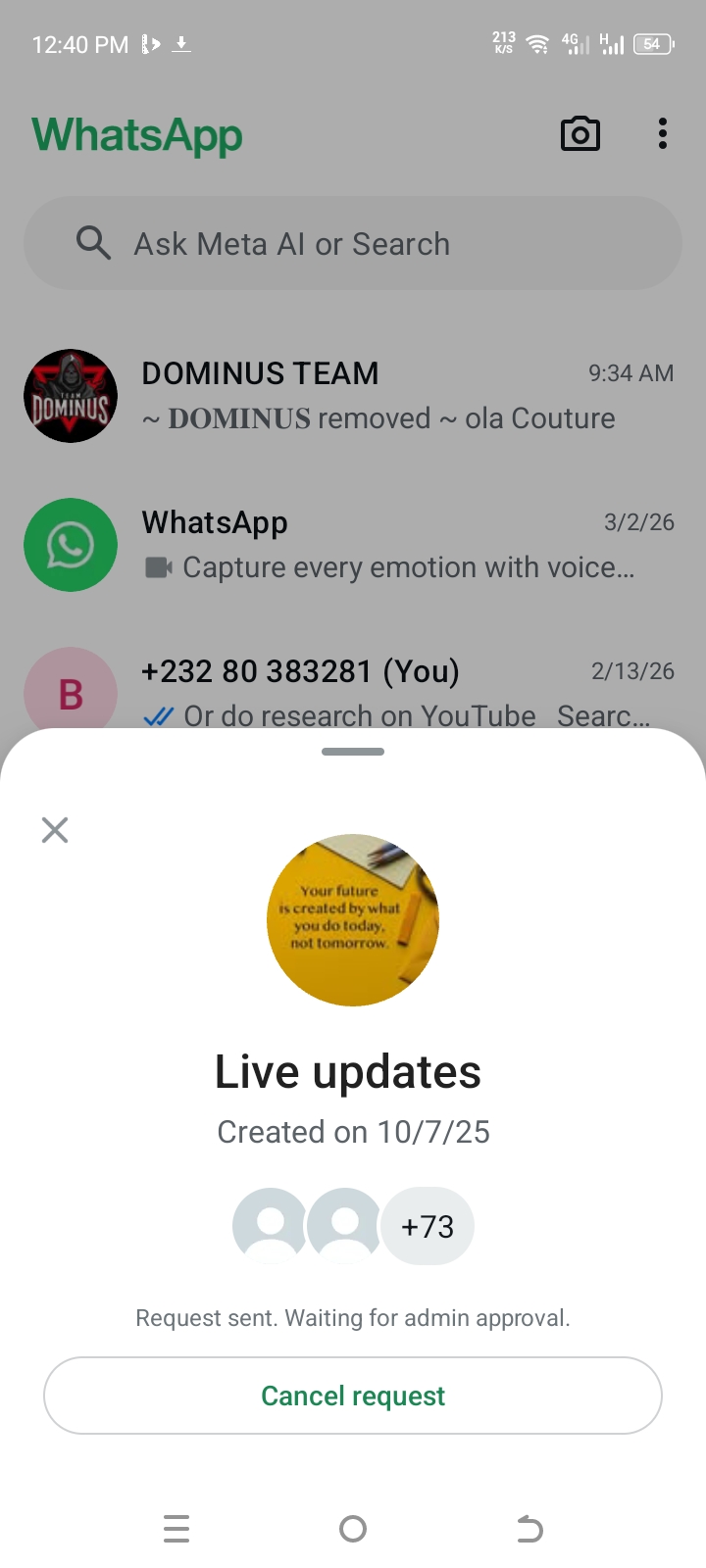Open the camera icon in header
Image resolution: width=706 pixels, height=1568 pixels.
coord(580,134)
